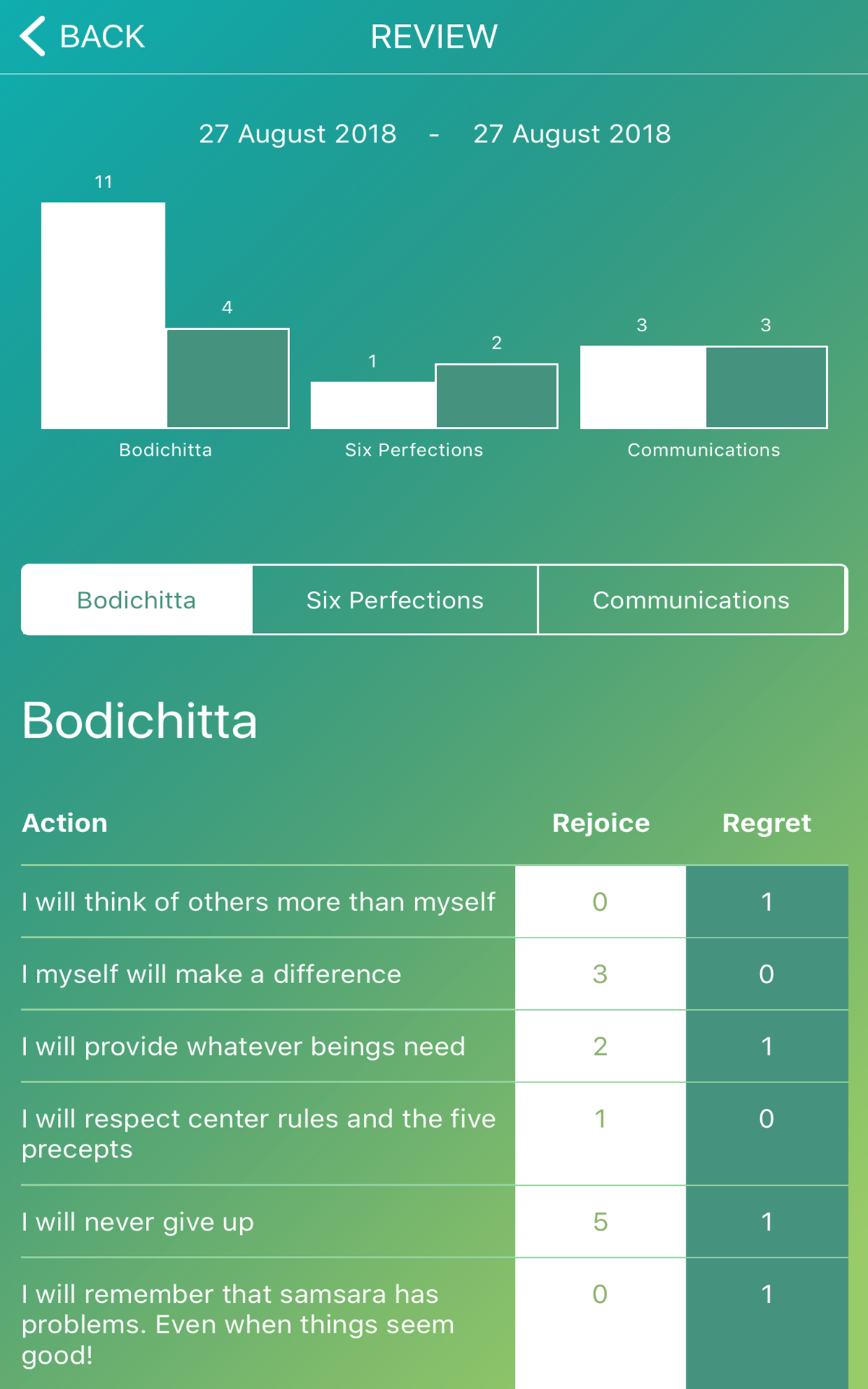Open the Communications tab
868x1389 pixels.
[x=692, y=599]
